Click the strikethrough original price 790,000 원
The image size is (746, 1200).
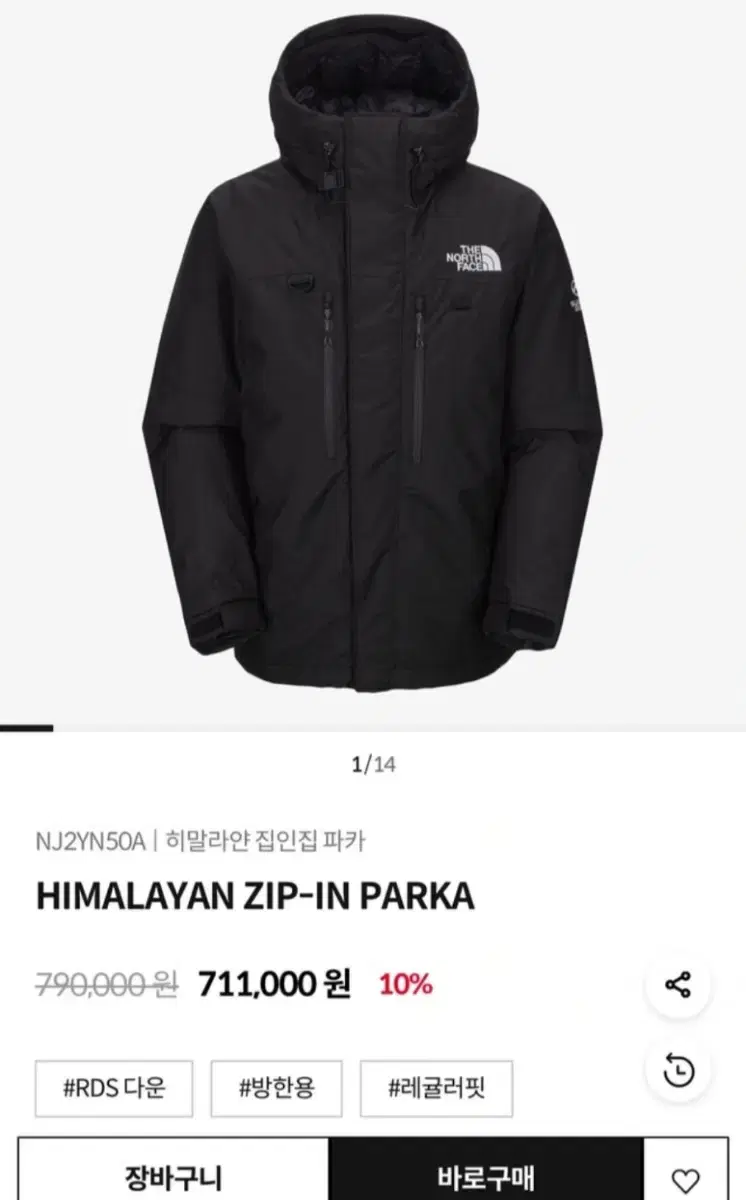tap(104, 983)
